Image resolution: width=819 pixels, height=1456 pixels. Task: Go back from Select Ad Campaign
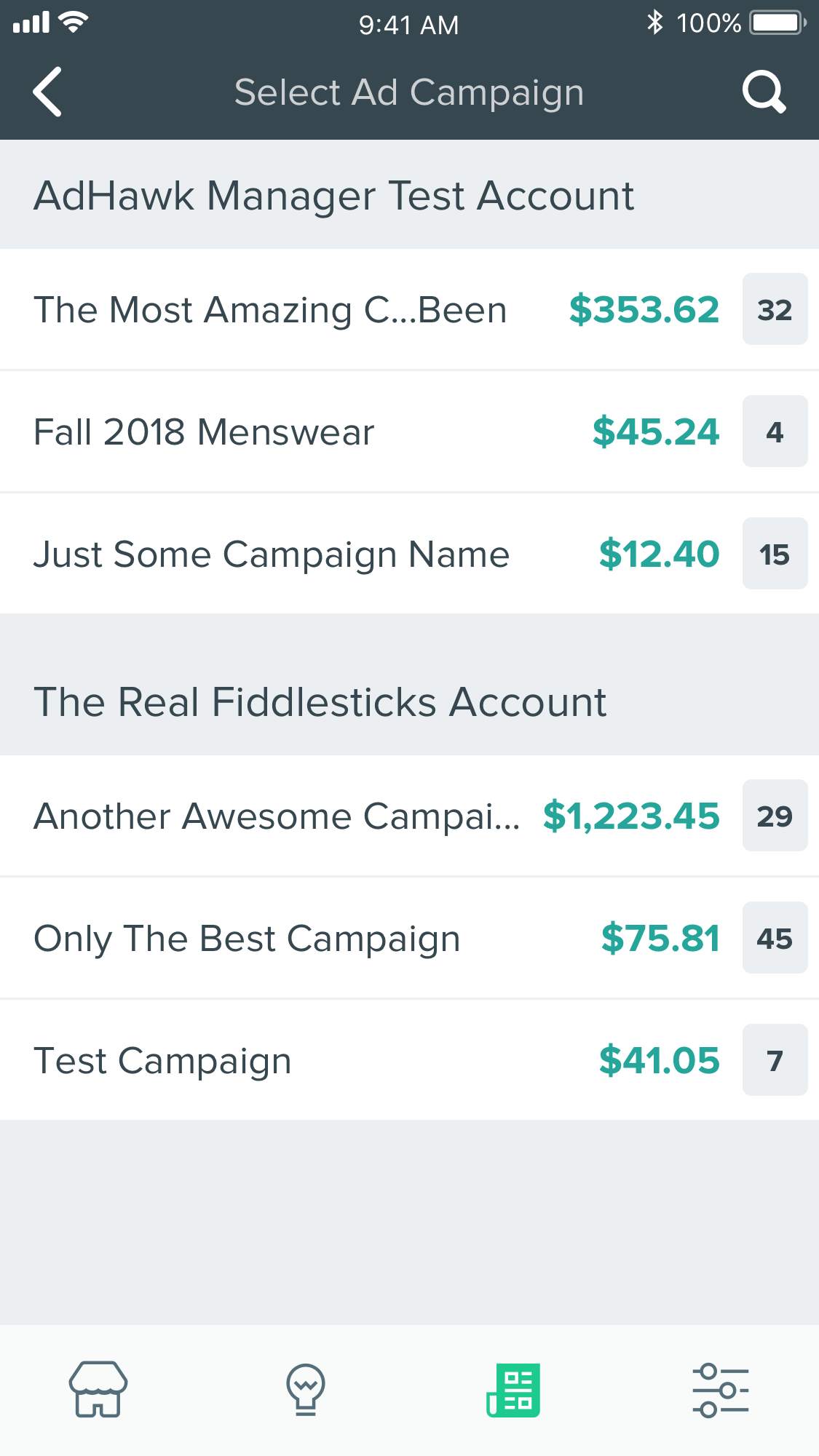click(x=47, y=92)
